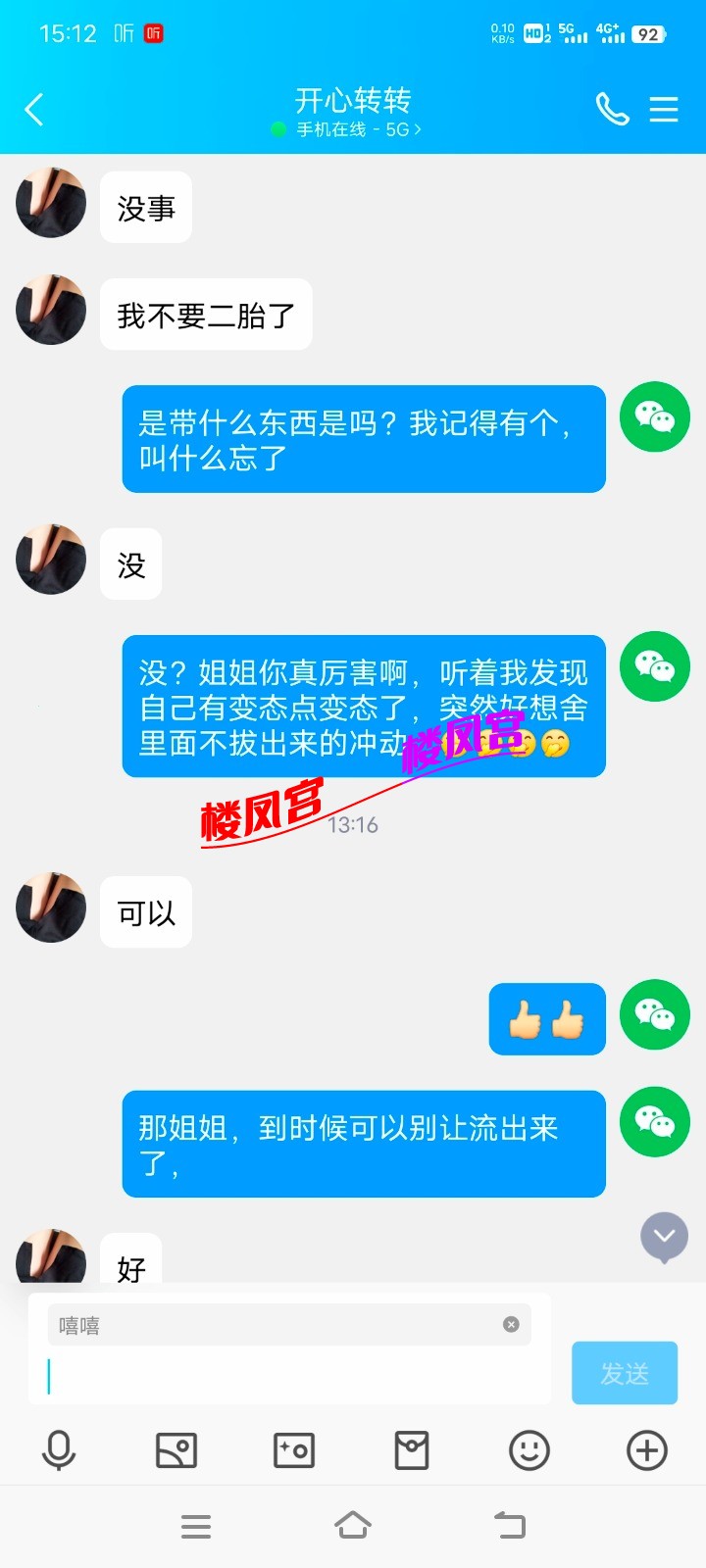The image size is (706, 1568).
Task: Open the photo gallery picker
Action: click(176, 1450)
